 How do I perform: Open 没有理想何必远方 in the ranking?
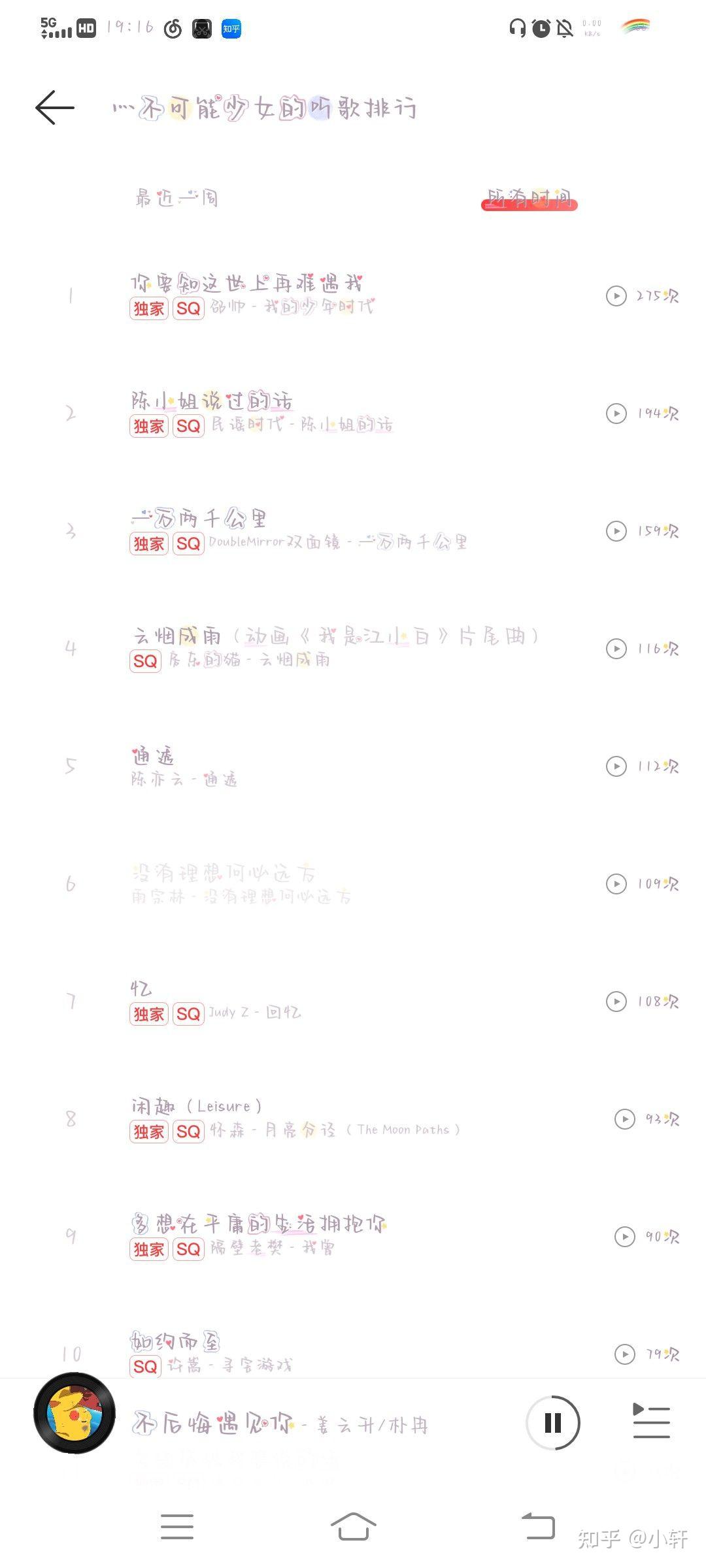(224, 873)
